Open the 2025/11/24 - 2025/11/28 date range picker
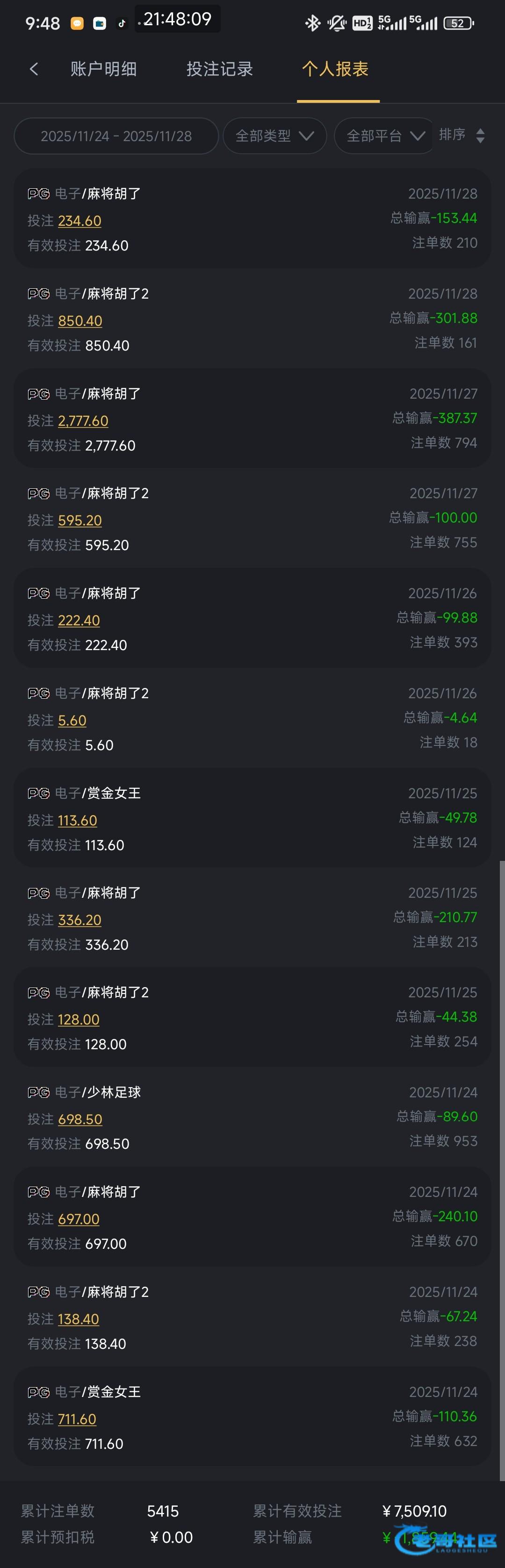The image size is (505, 1568). [x=116, y=136]
